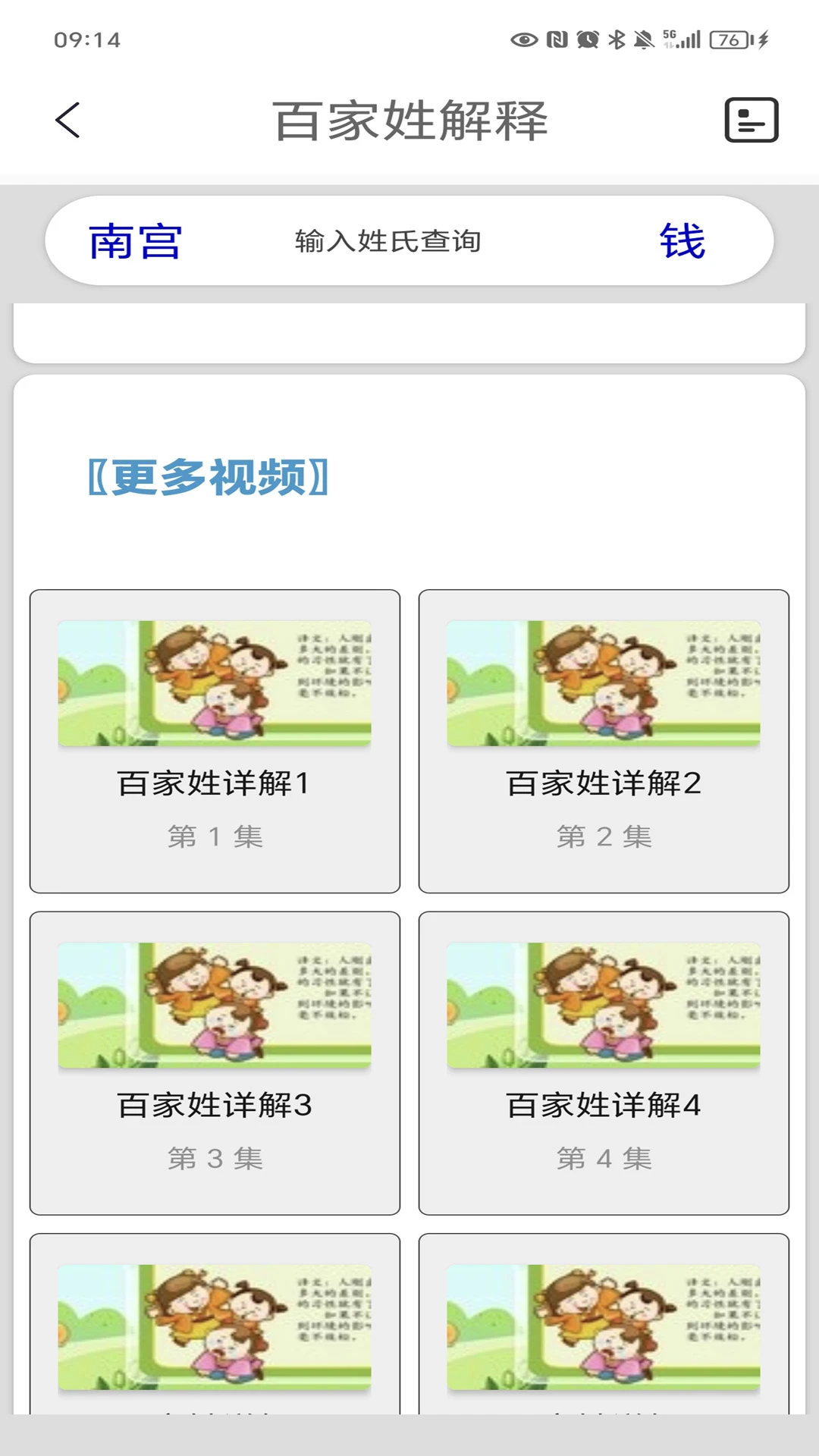Tap the 输入姓氏查询 search field
This screenshot has height=1456, width=819.
coord(388,241)
